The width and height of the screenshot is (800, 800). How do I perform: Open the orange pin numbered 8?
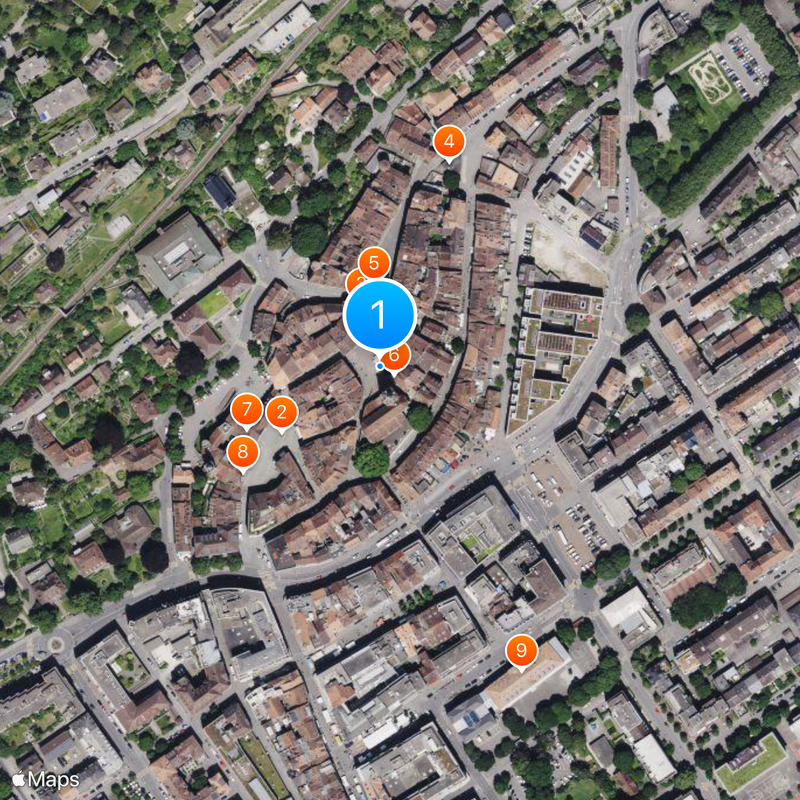(242, 452)
